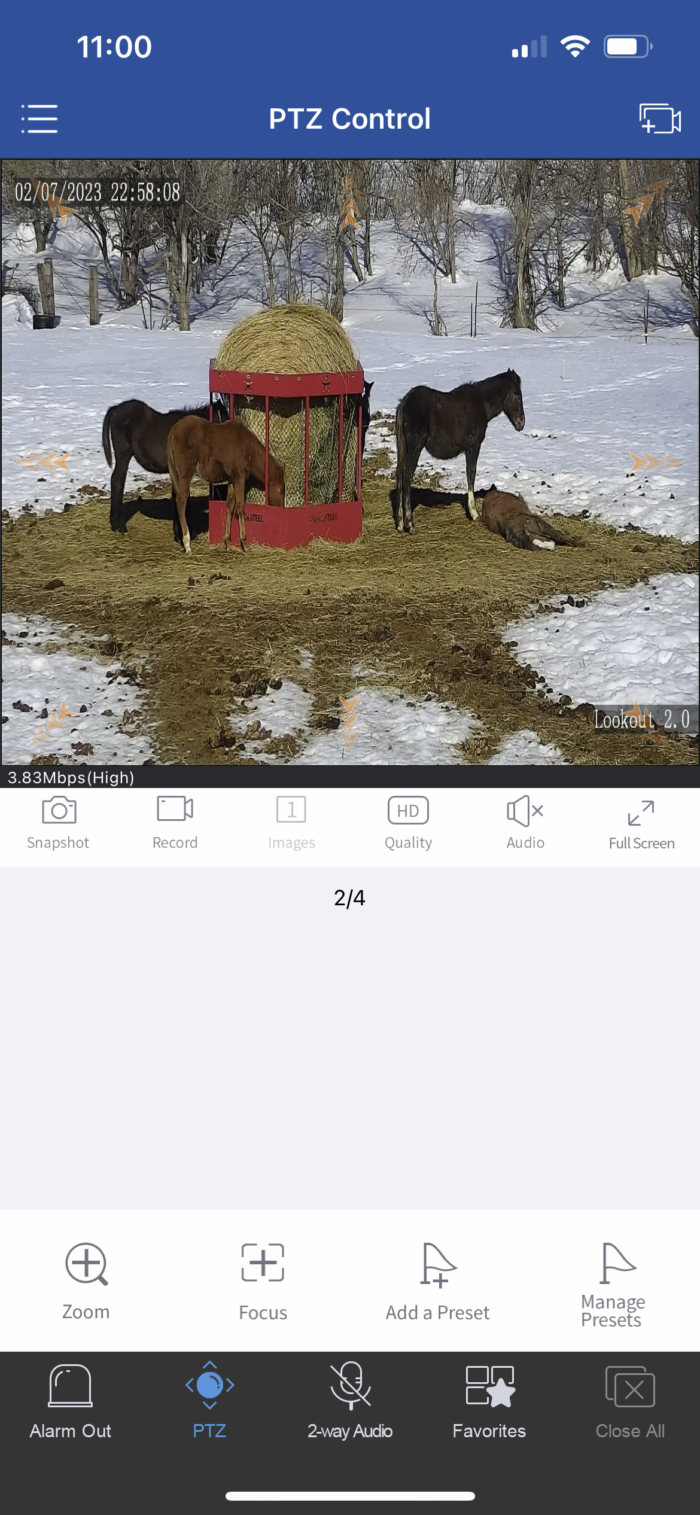Tap the add camera icon in header

click(660, 119)
